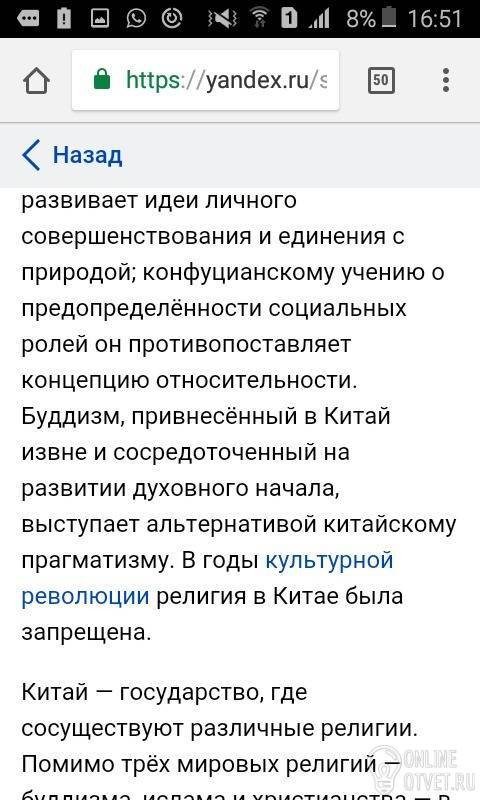The width and height of the screenshot is (480, 800).
Task: Go back with the Назад button
Action: pos(72,155)
